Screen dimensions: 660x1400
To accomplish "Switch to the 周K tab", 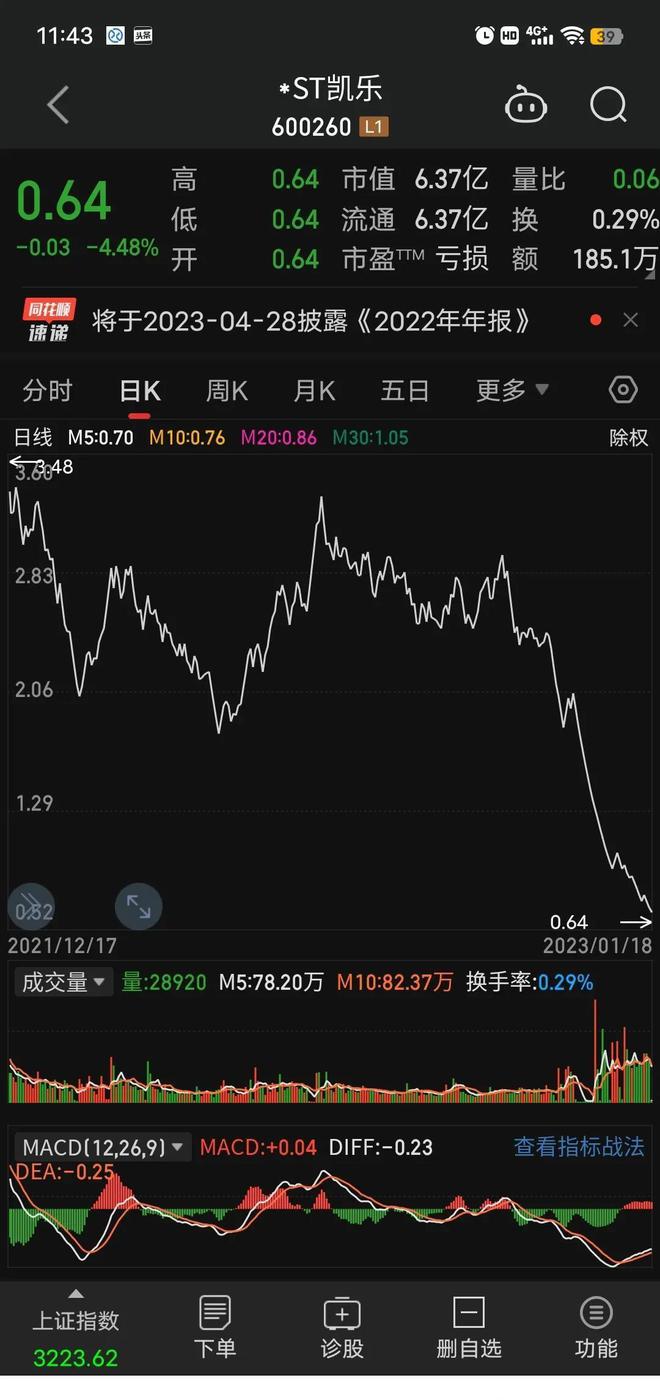I will [227, 390].
